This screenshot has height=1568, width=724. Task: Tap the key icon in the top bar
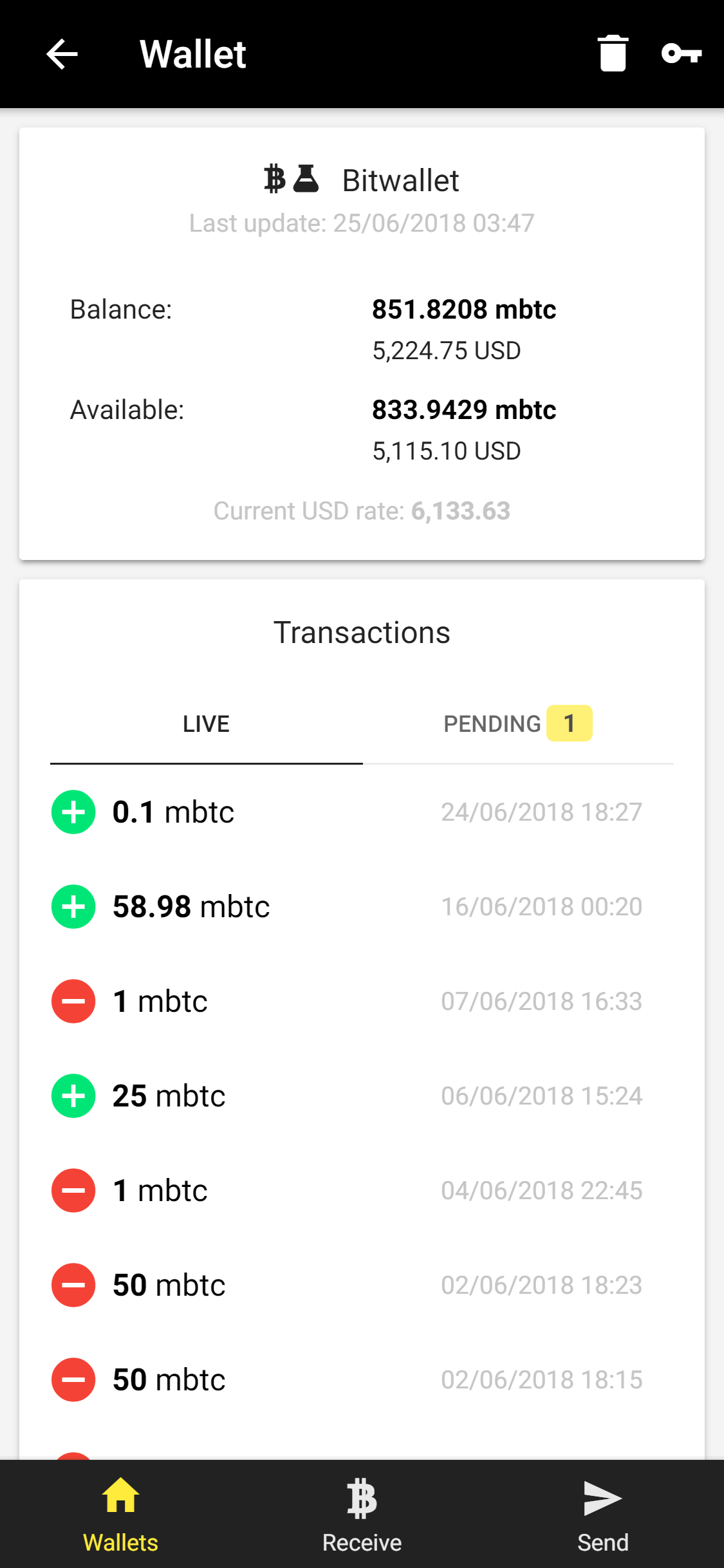(682, 54)
